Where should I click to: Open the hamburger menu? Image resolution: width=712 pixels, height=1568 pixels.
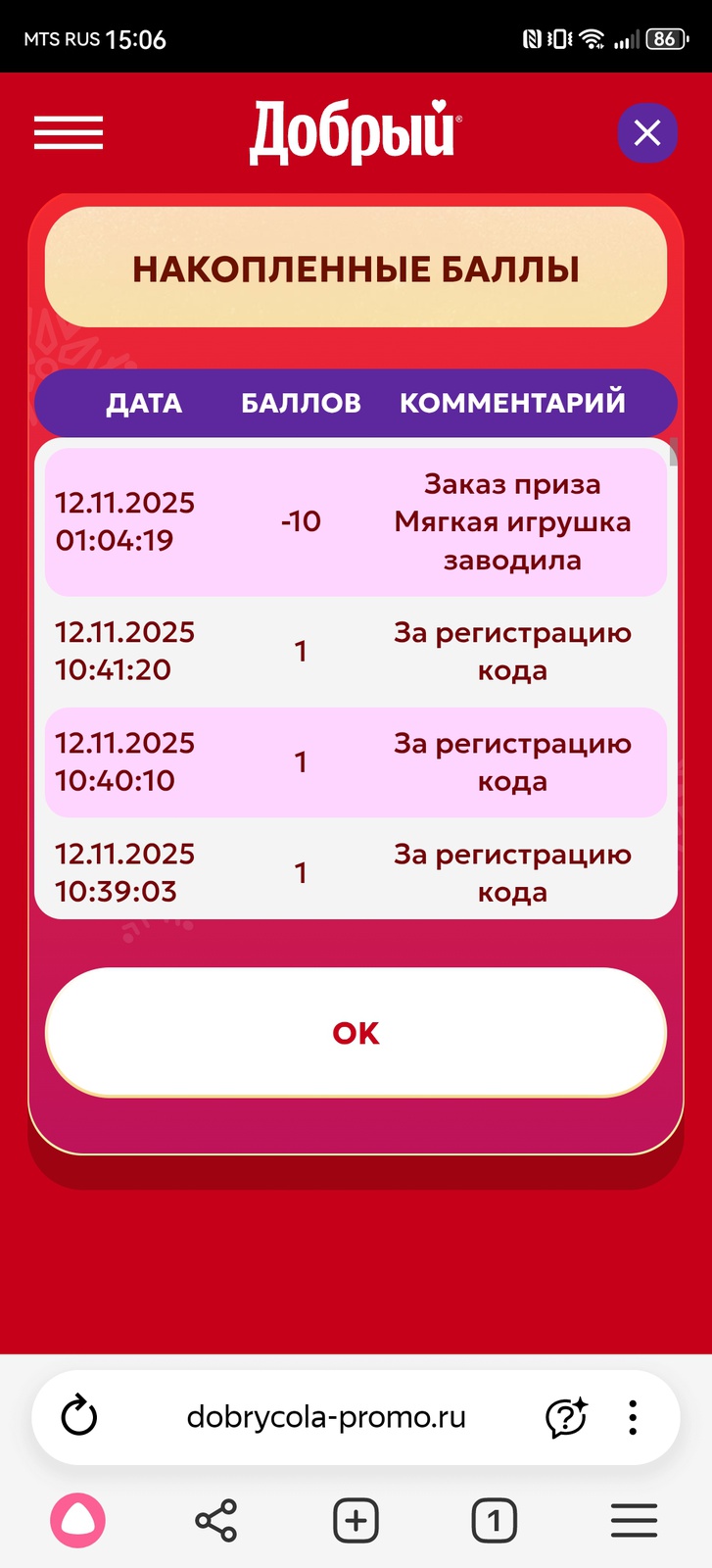coord(69,132)
